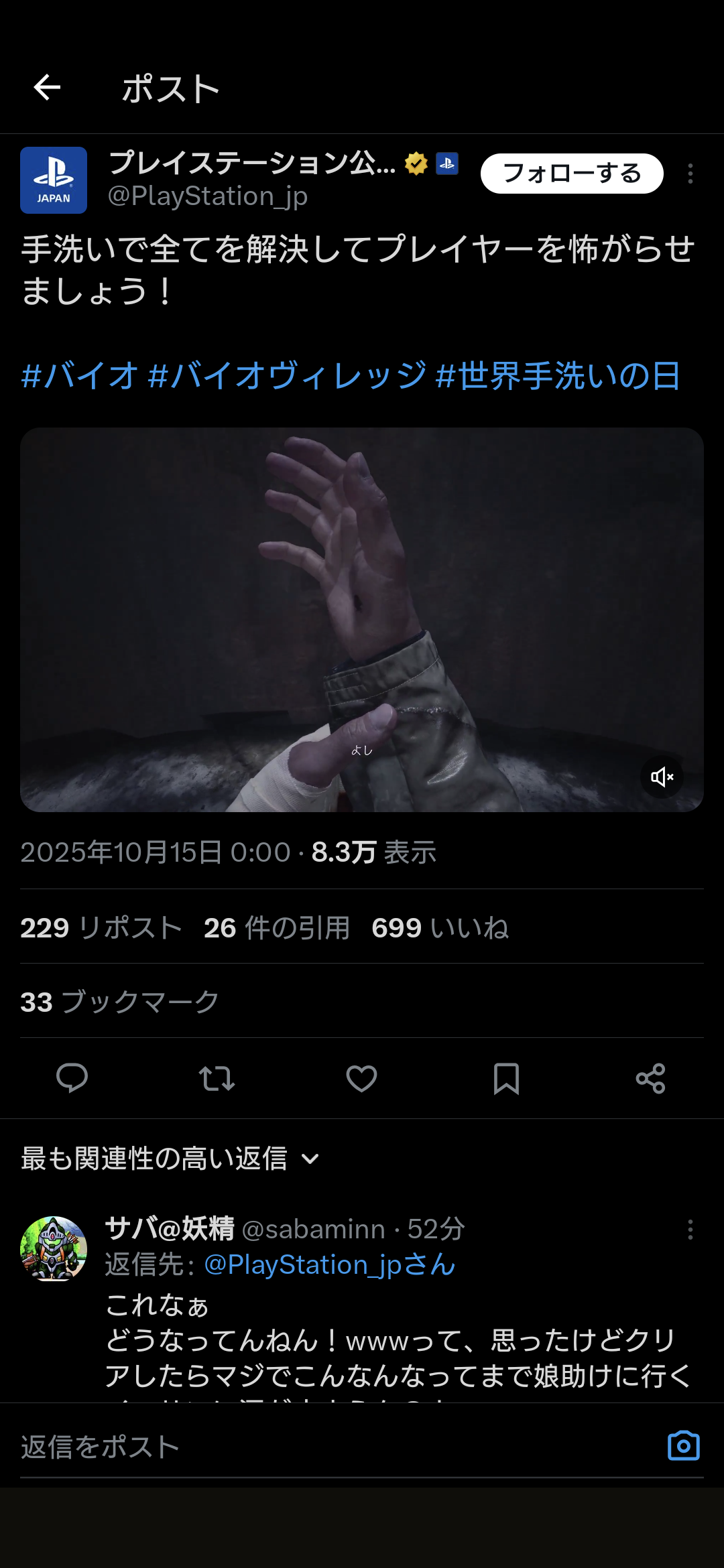
Task: Repost this PlayStation post
Action: [217, 1078]
